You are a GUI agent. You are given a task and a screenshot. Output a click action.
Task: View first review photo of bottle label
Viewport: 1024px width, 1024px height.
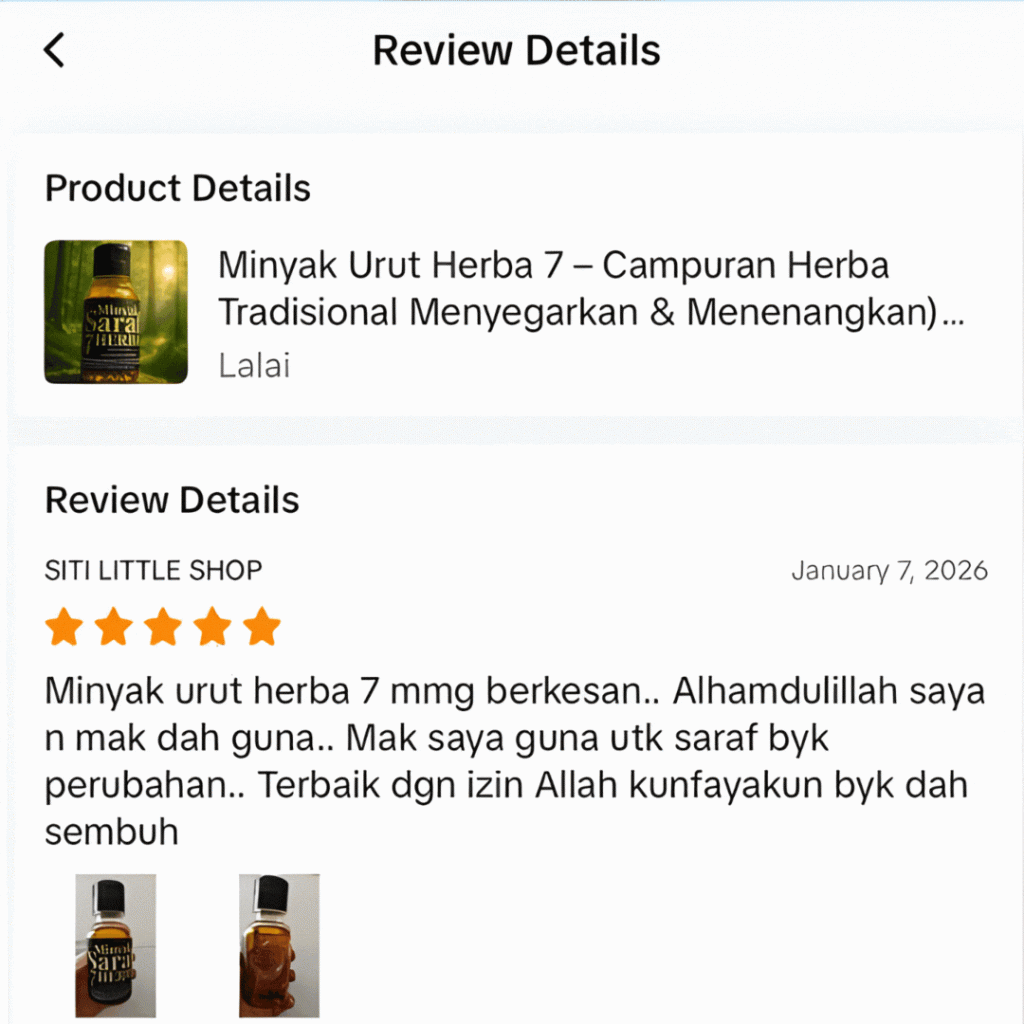pos(116,944)
